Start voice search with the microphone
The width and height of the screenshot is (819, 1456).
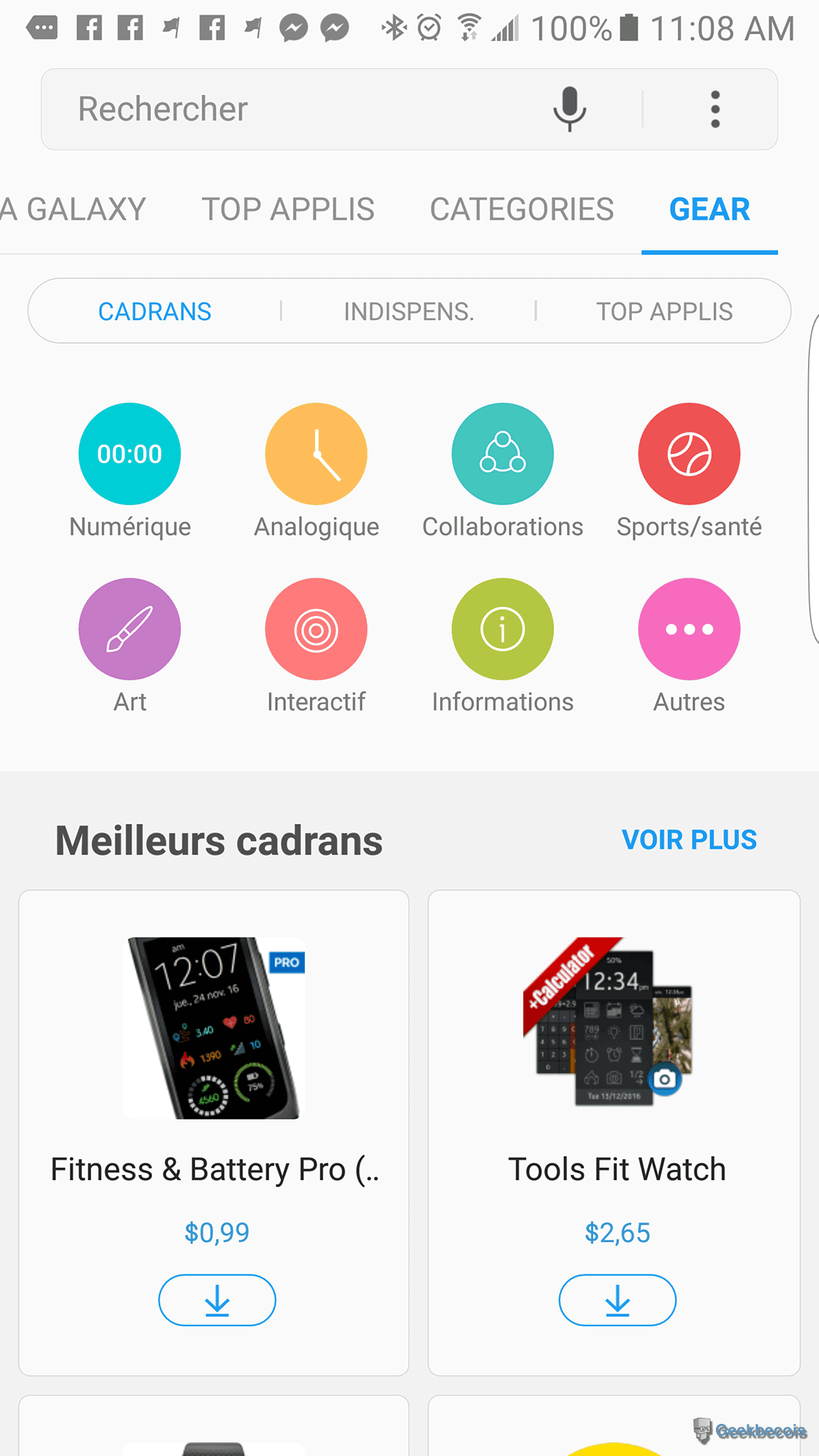coord(570,109)
